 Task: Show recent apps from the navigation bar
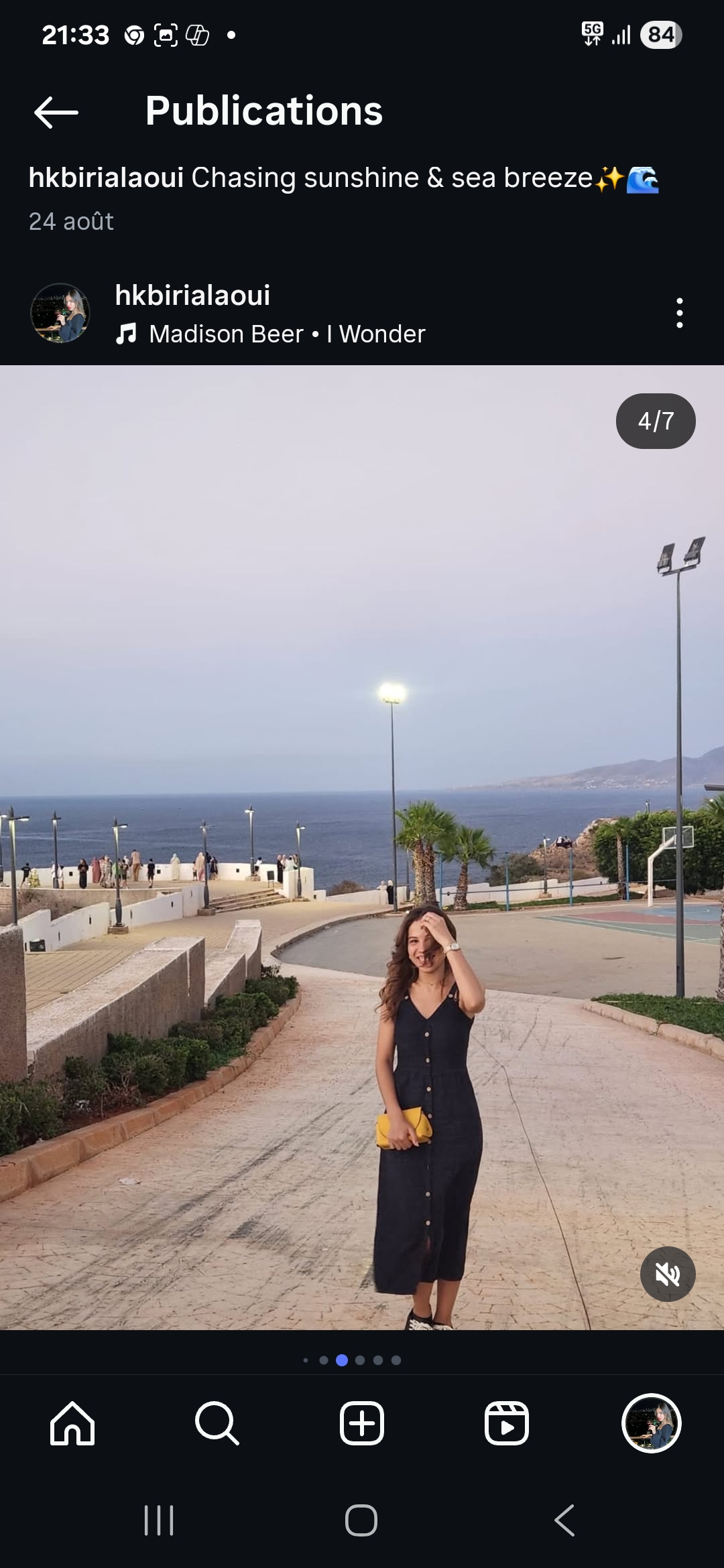159,1520
